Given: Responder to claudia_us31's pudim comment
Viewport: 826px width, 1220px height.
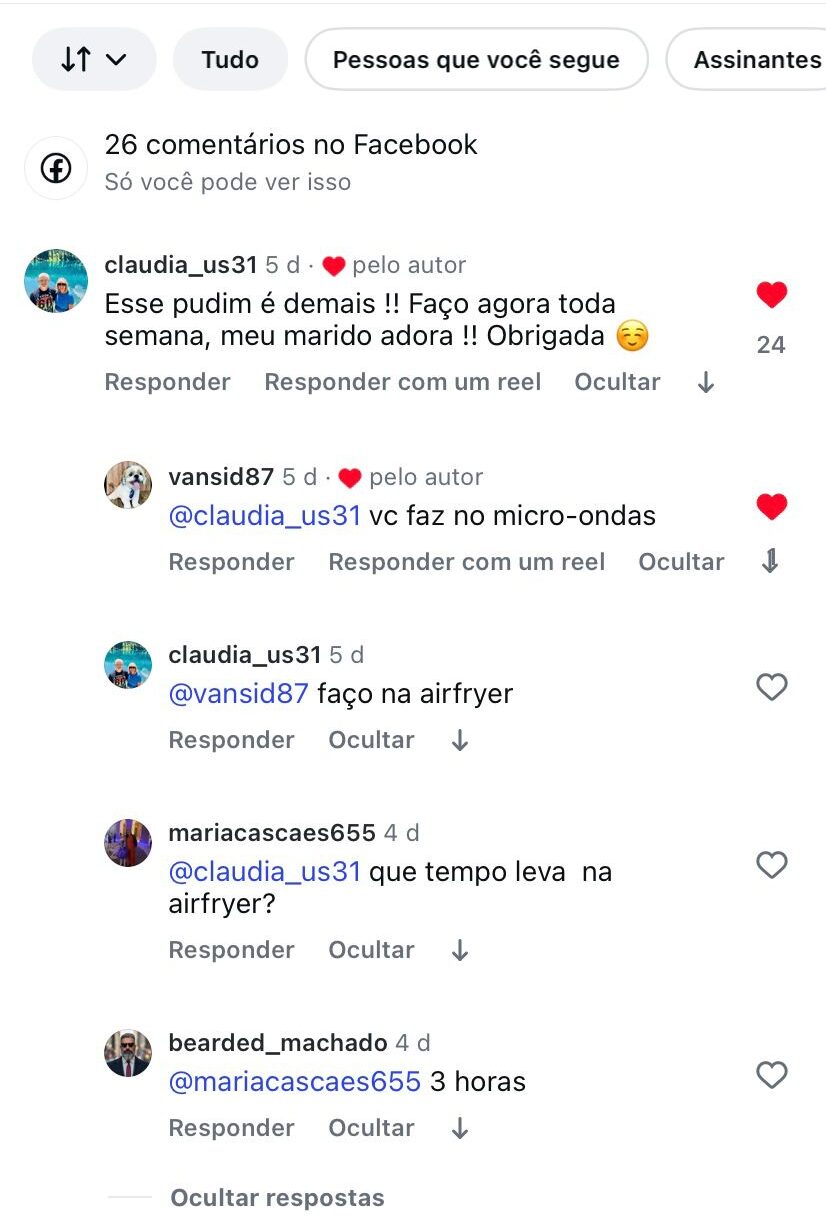Looking at the screenshot, I should (167, 382).
